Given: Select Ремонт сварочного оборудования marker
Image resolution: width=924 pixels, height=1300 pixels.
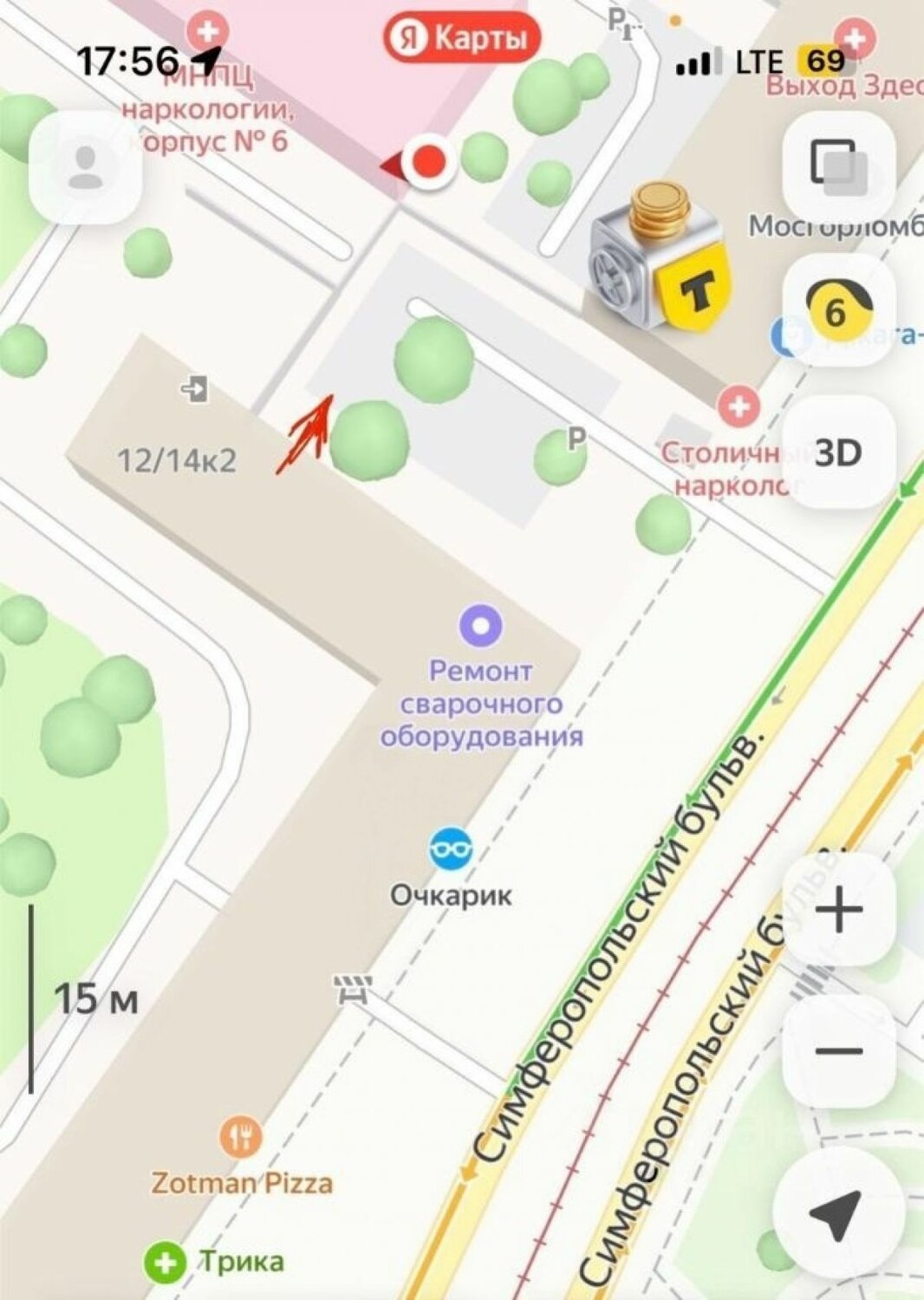Looking at the screenshot, I should pos(480,626).
